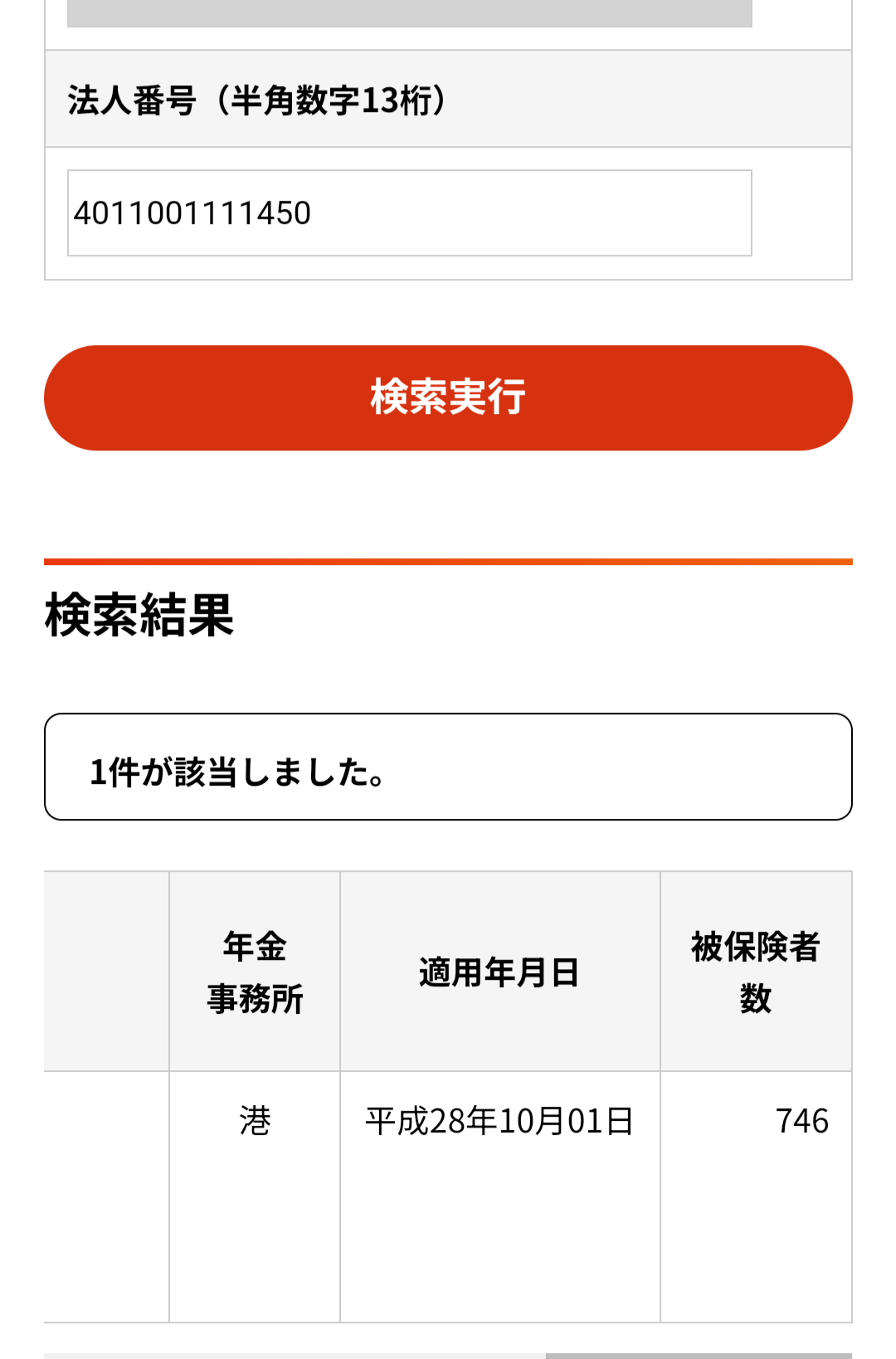Viewport: 896px width, 1359px height.
Task: Tap the 検索実行 button
Action: 448,398
